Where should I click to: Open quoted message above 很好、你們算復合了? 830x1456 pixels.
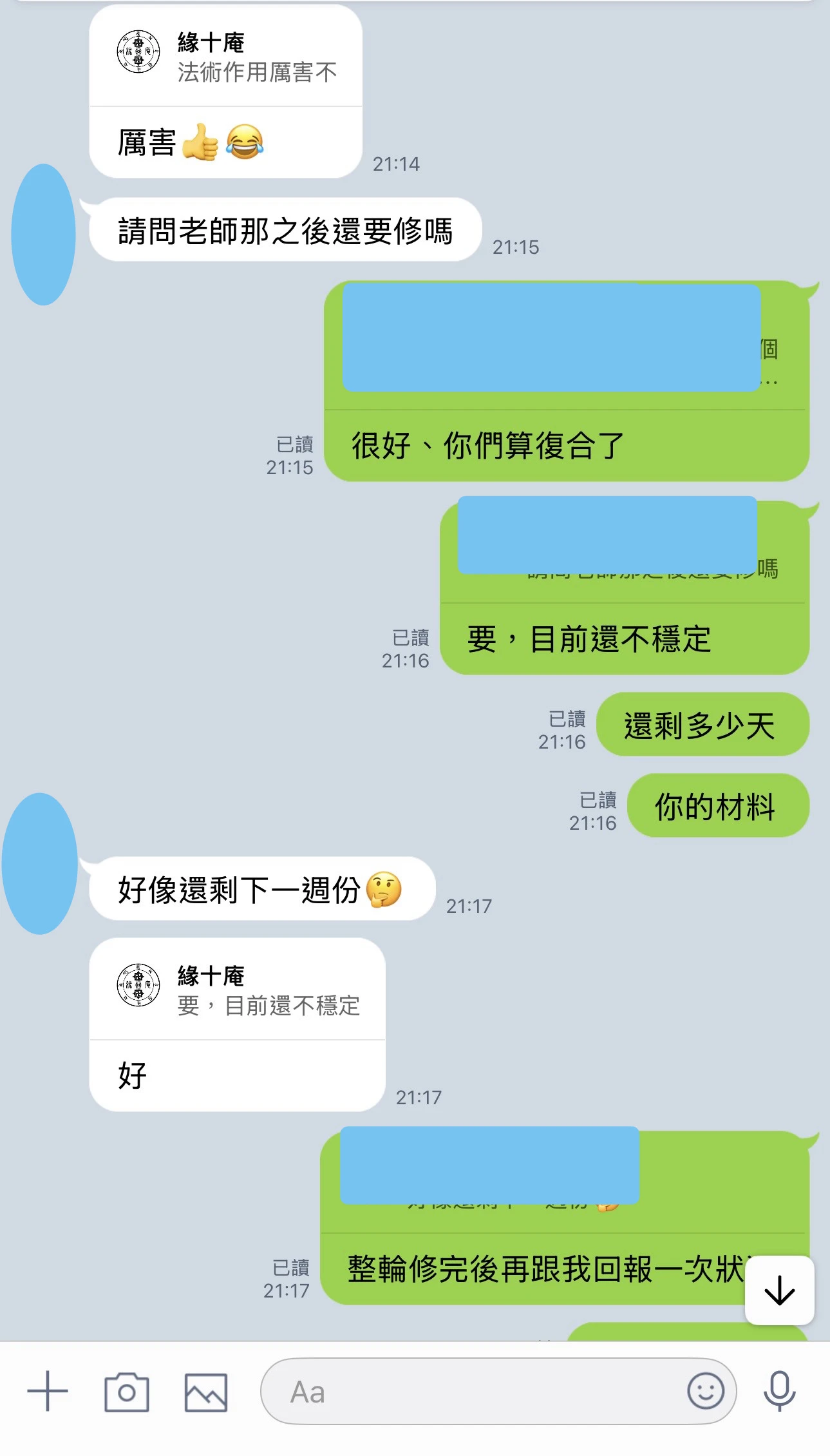tap(566, 346)
